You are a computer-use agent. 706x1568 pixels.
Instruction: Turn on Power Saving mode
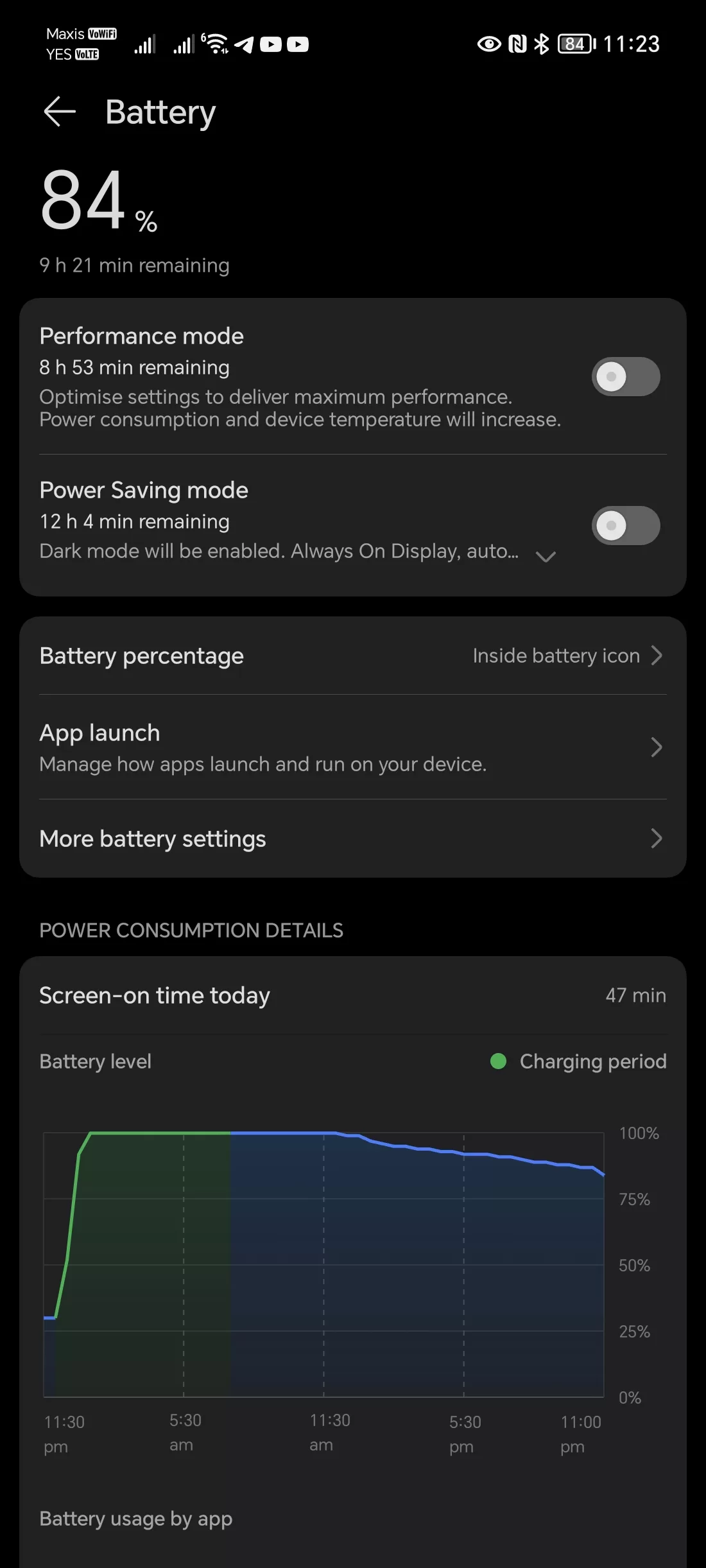point(625,525)
